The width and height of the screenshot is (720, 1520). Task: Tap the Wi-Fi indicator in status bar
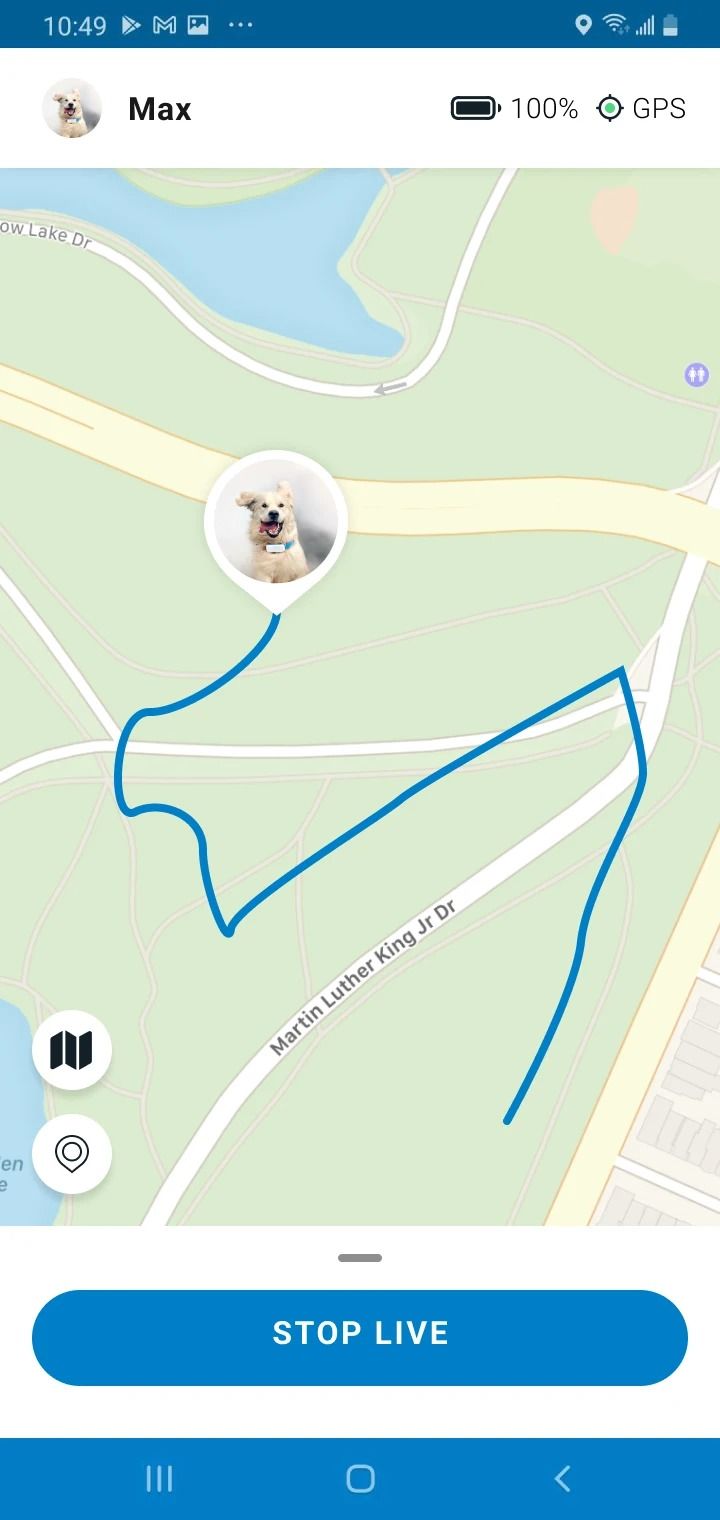(615, 25)
